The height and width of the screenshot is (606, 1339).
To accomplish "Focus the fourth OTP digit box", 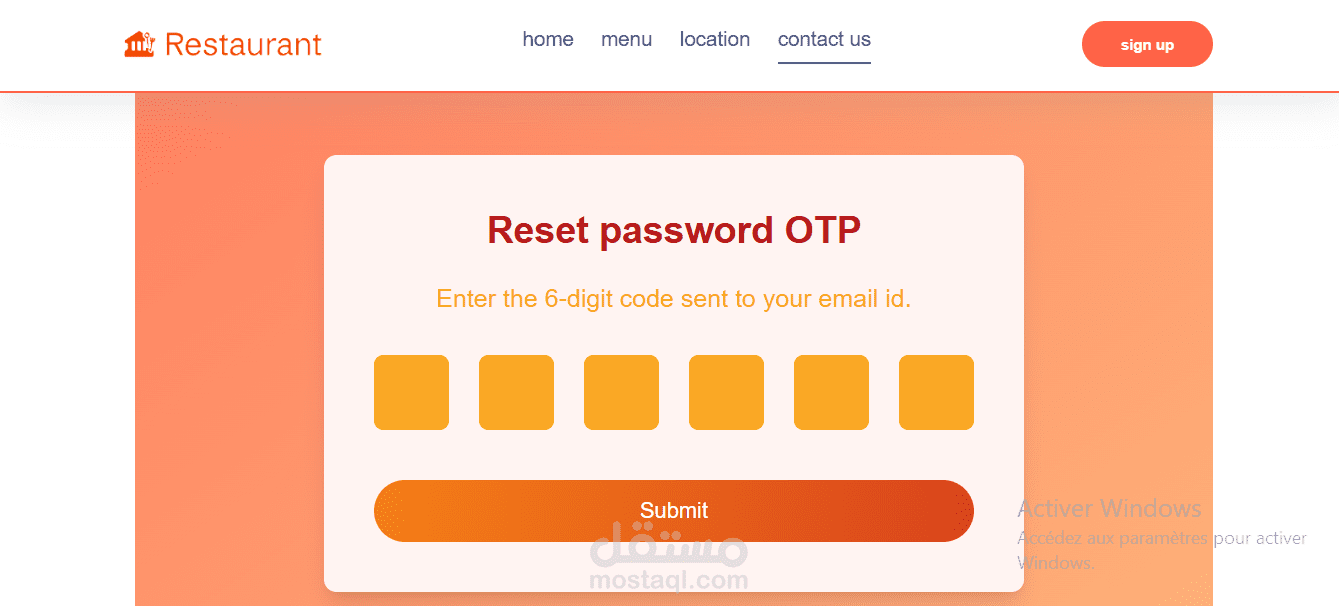I will [726, 392].
